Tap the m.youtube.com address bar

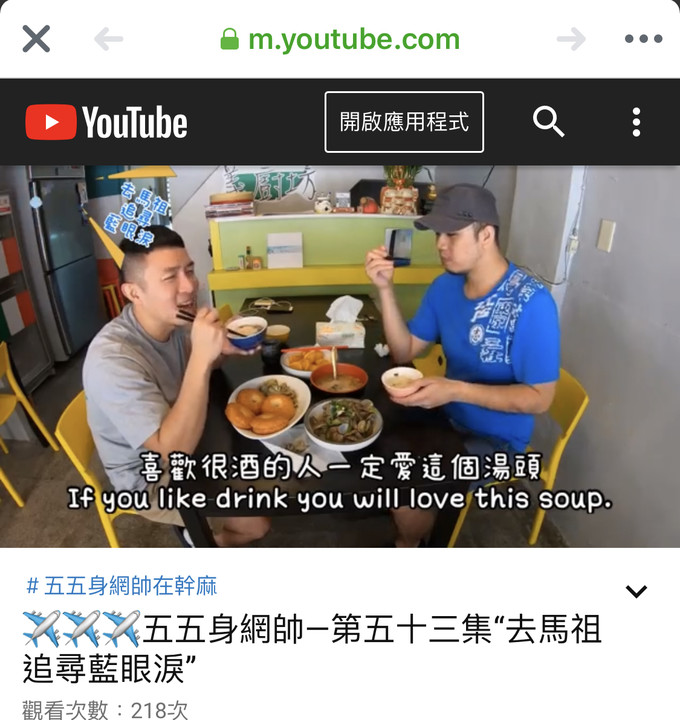click(x=340, y=39)
